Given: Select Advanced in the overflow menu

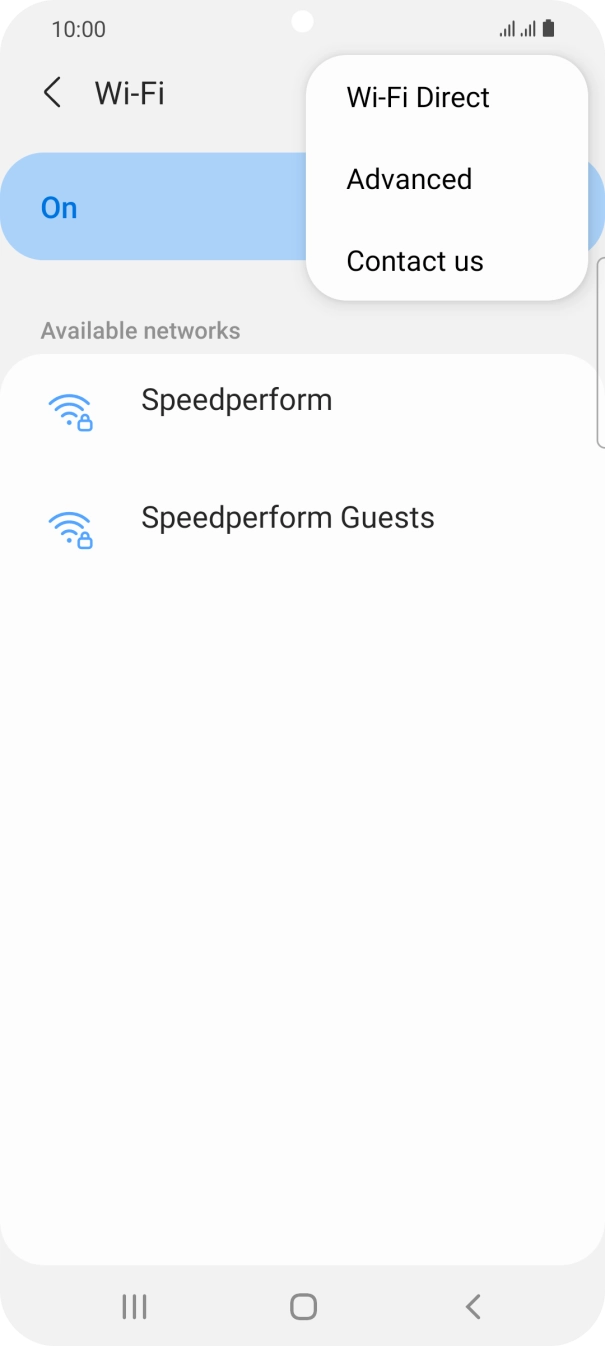Looking at the screenshot, I should (x=409, y=180).
